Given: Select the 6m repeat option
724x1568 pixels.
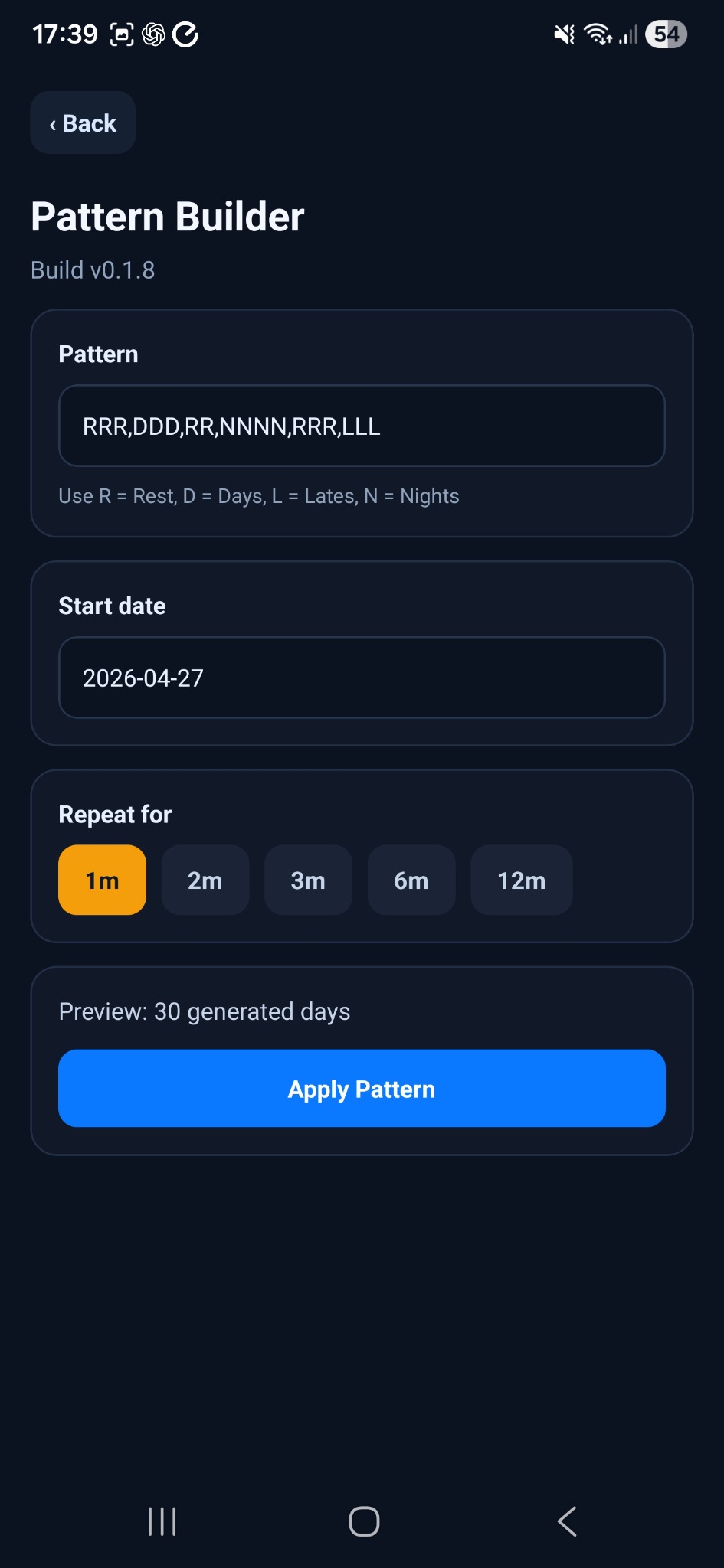Looking at the screenshot, I should coord(411,880).
